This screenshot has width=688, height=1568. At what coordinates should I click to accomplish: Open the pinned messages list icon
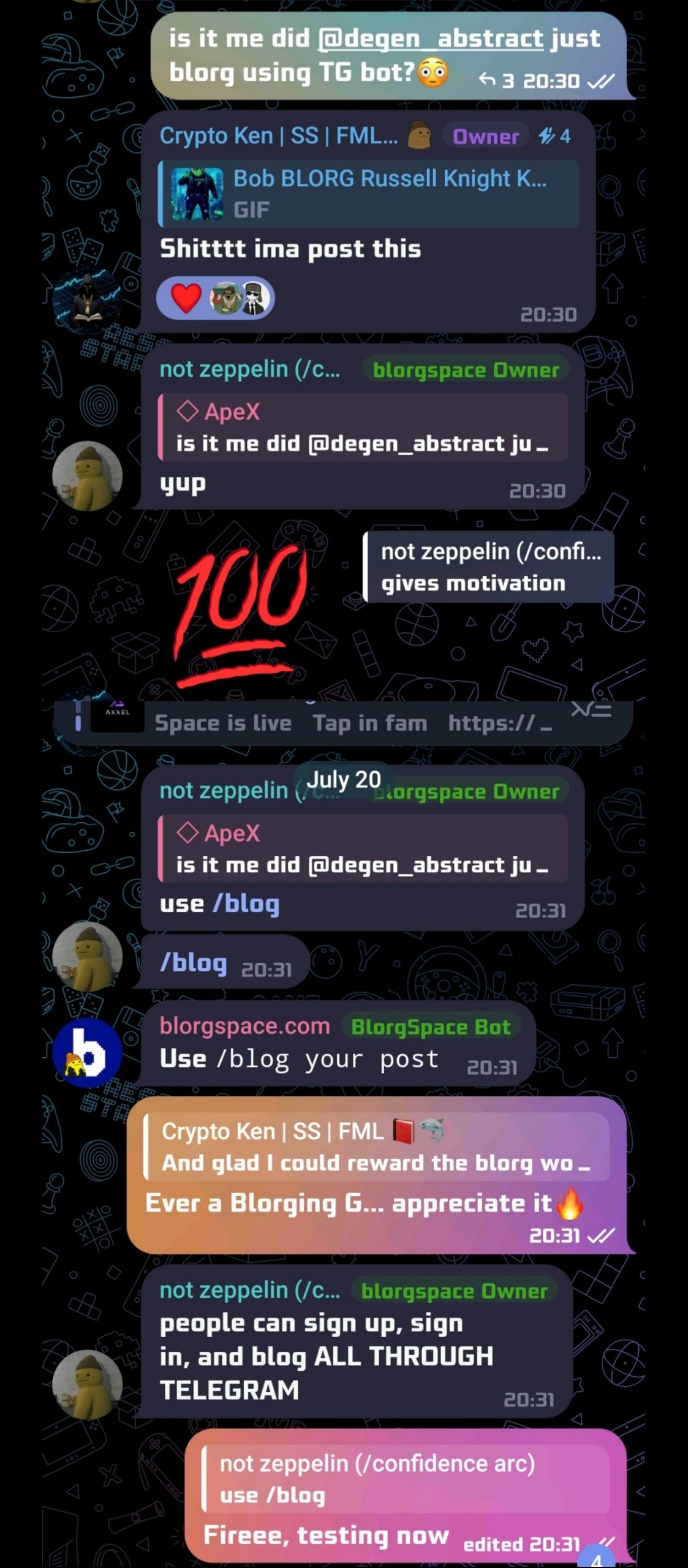[x=591, y=710]
